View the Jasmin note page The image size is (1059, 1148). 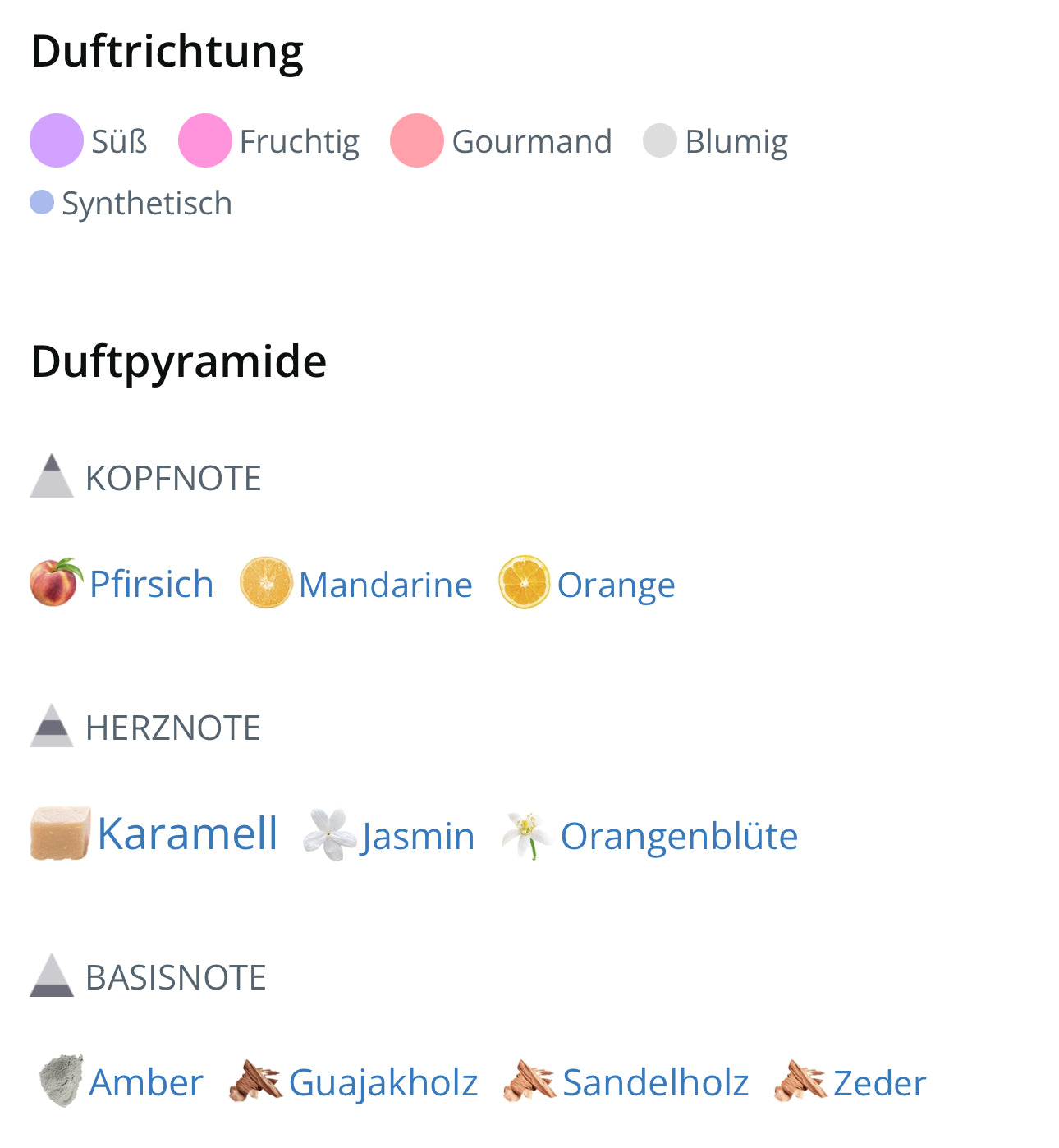[417, 836]
